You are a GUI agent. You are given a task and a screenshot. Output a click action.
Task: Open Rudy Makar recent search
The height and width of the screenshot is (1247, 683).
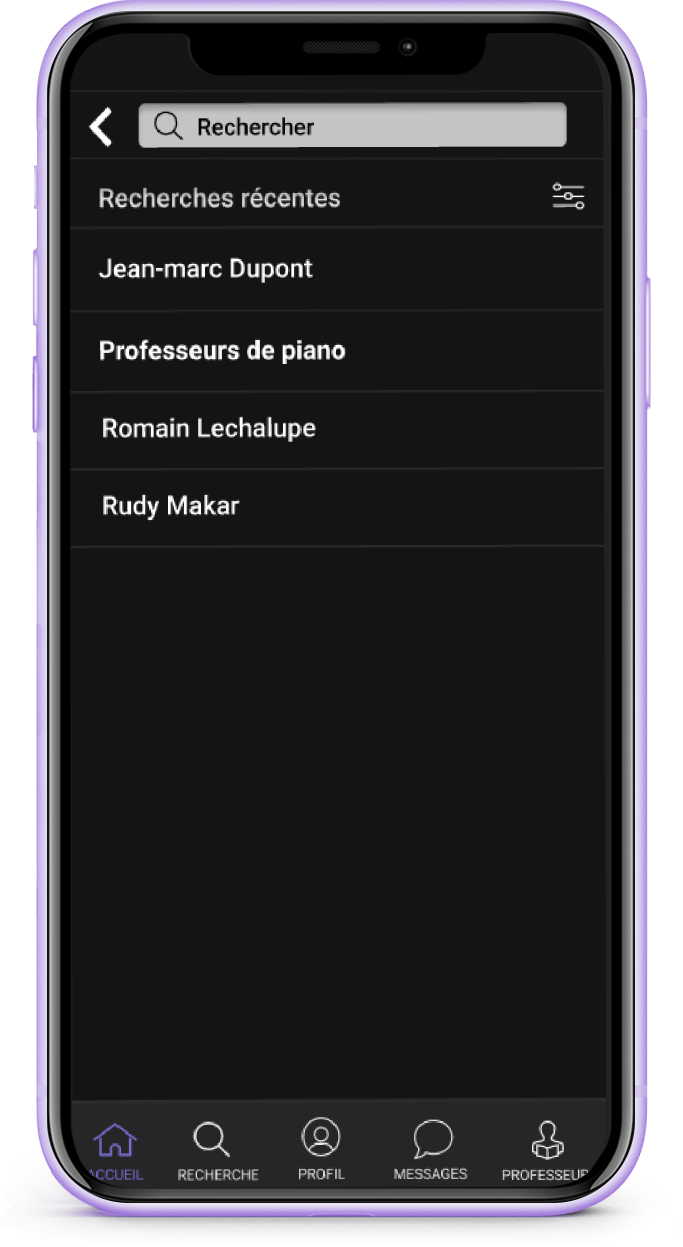point(337,506)
